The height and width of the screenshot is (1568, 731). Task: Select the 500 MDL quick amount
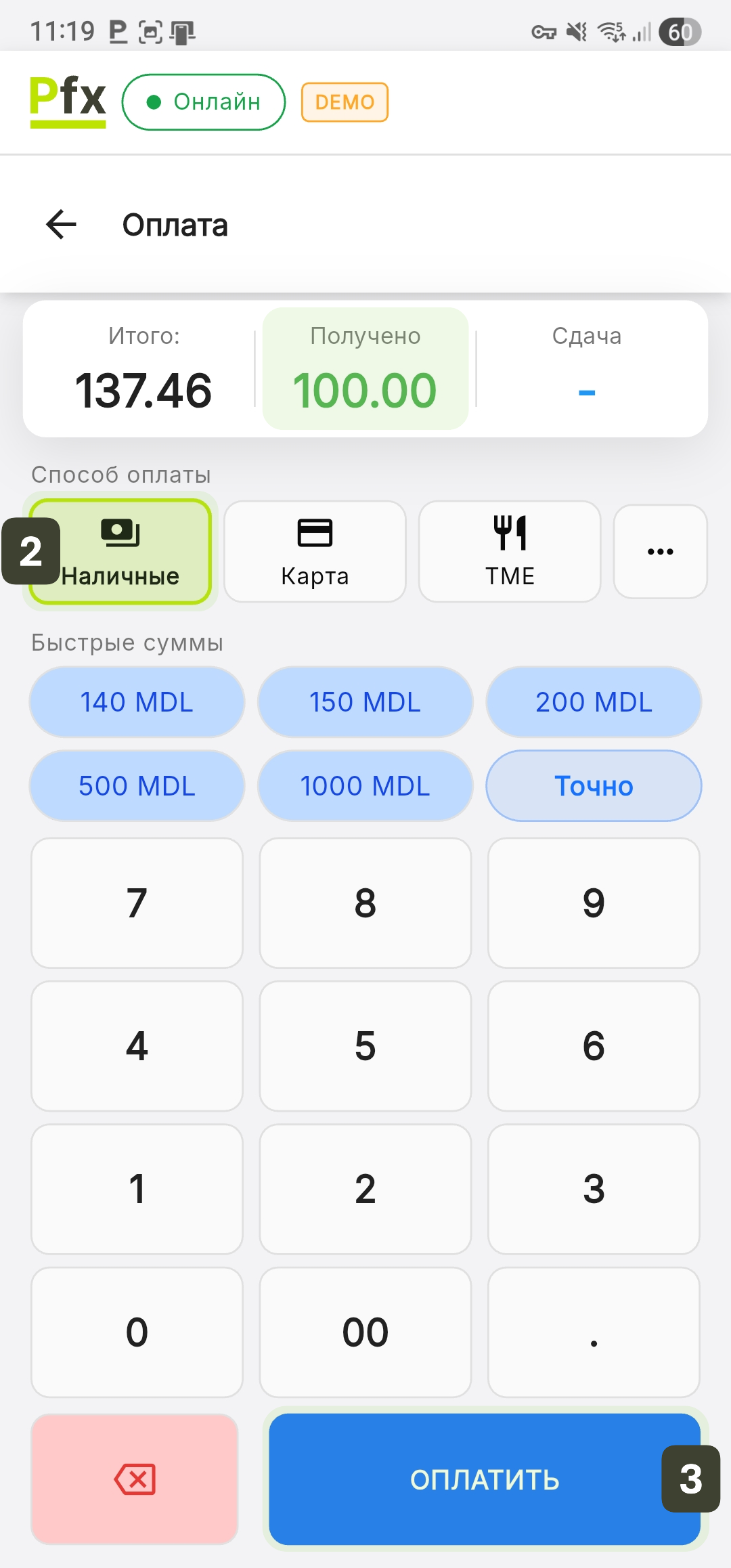click(x=137, y=786)
